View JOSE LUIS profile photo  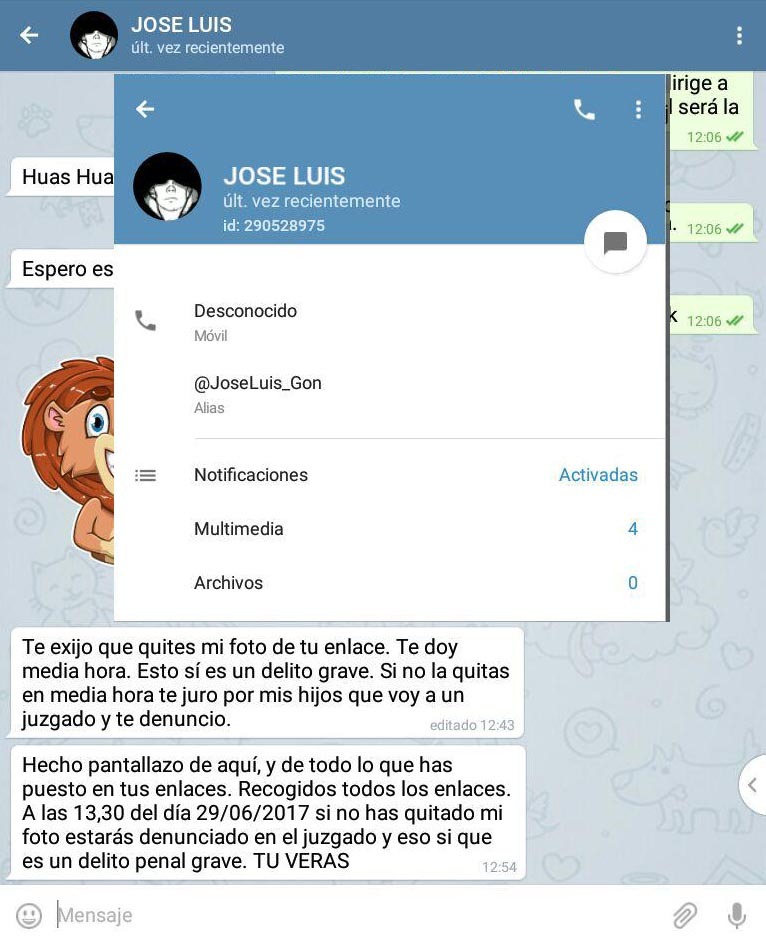point(168,187)
